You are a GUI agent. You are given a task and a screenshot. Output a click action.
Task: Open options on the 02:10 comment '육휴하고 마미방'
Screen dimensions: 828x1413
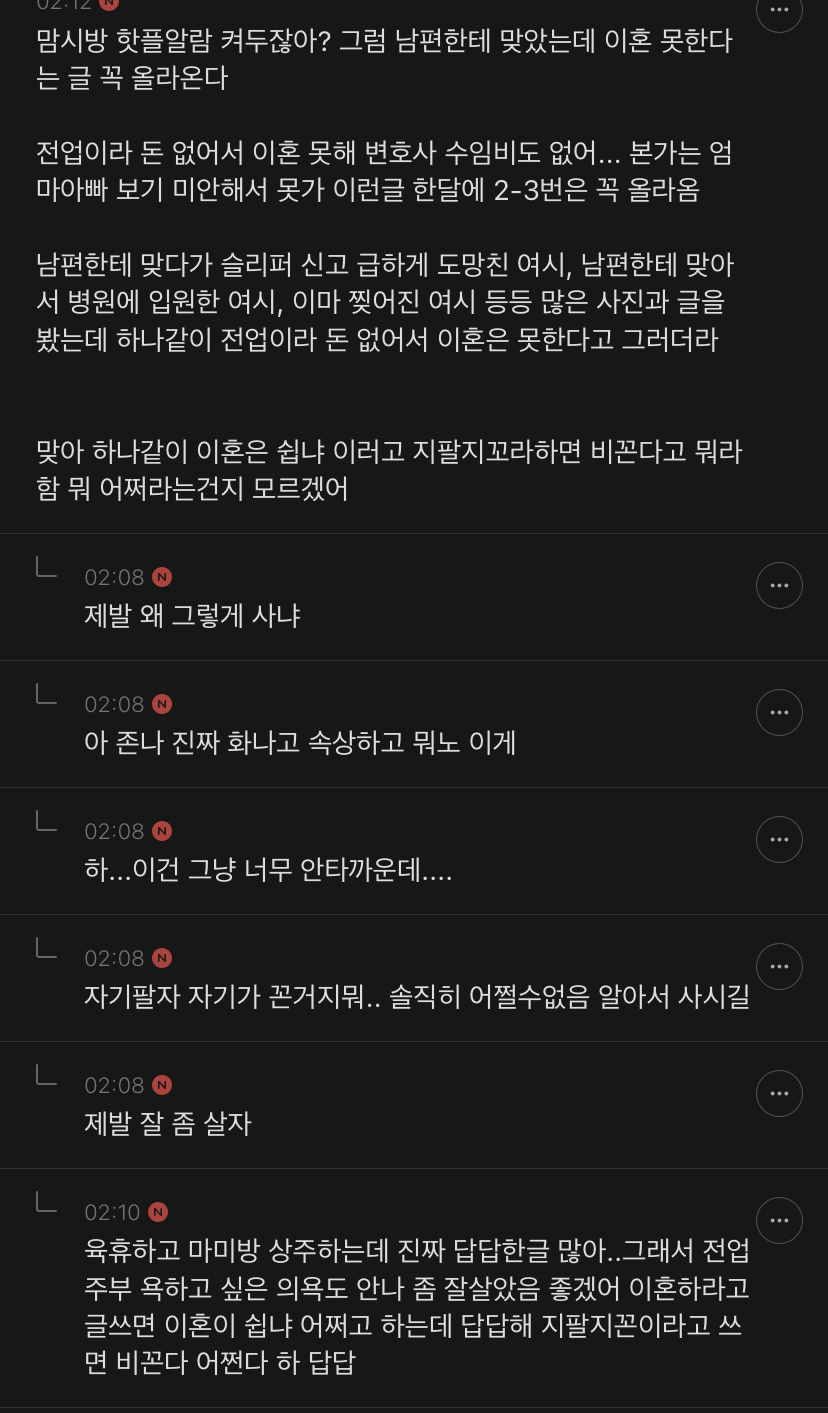[x=779, y=1221]
